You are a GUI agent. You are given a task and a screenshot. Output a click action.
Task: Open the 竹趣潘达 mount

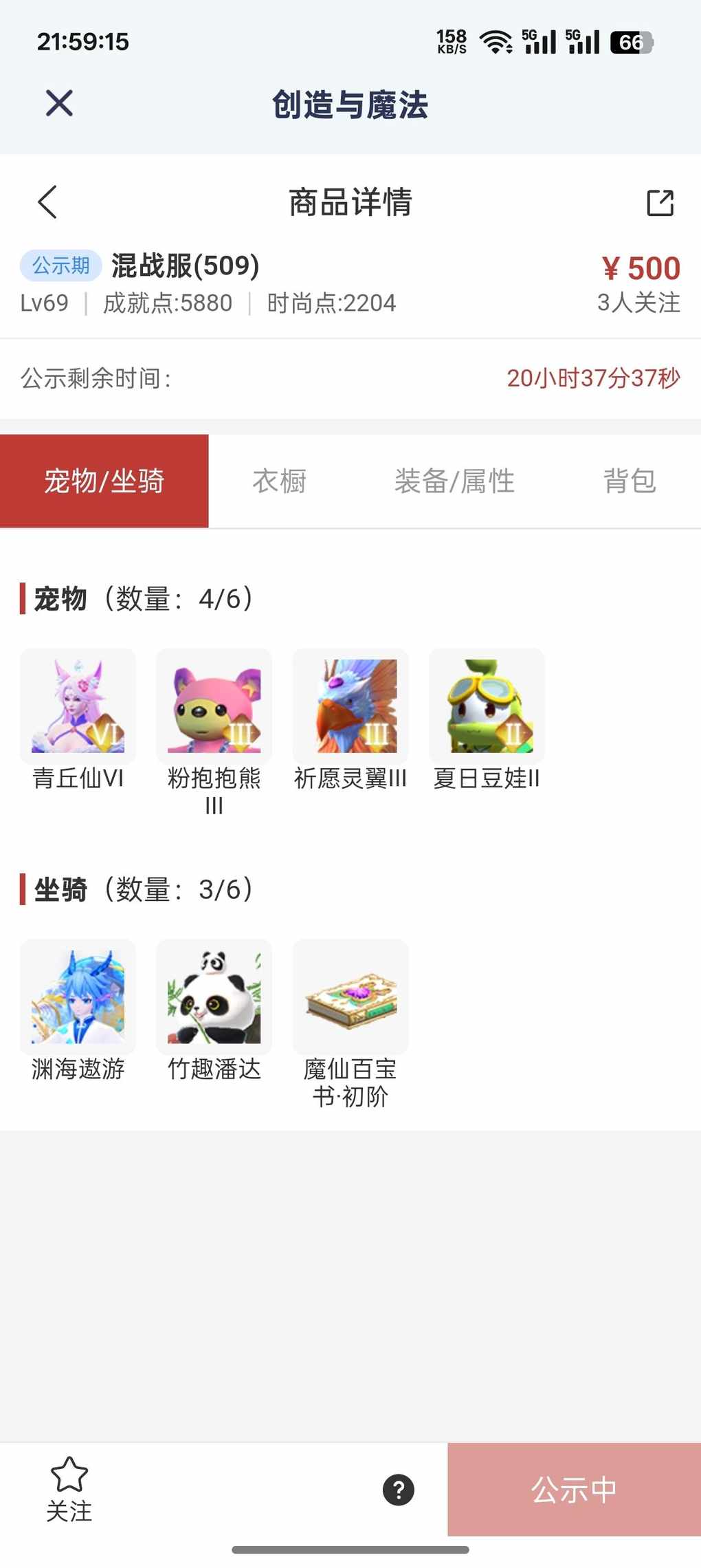pyautogui.click(x=214, y=997)
